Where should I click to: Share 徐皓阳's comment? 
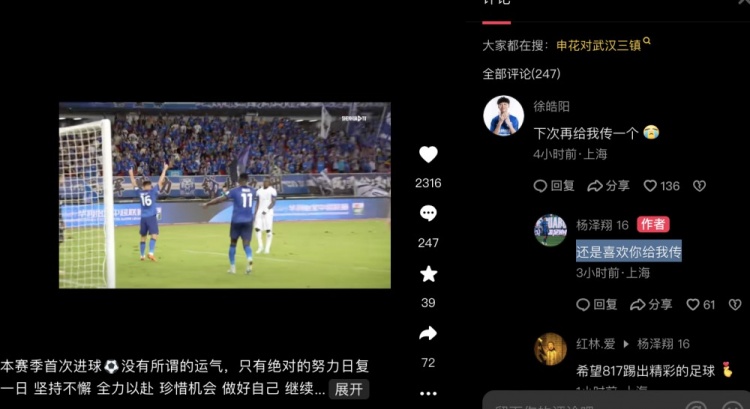coord(608,186)
